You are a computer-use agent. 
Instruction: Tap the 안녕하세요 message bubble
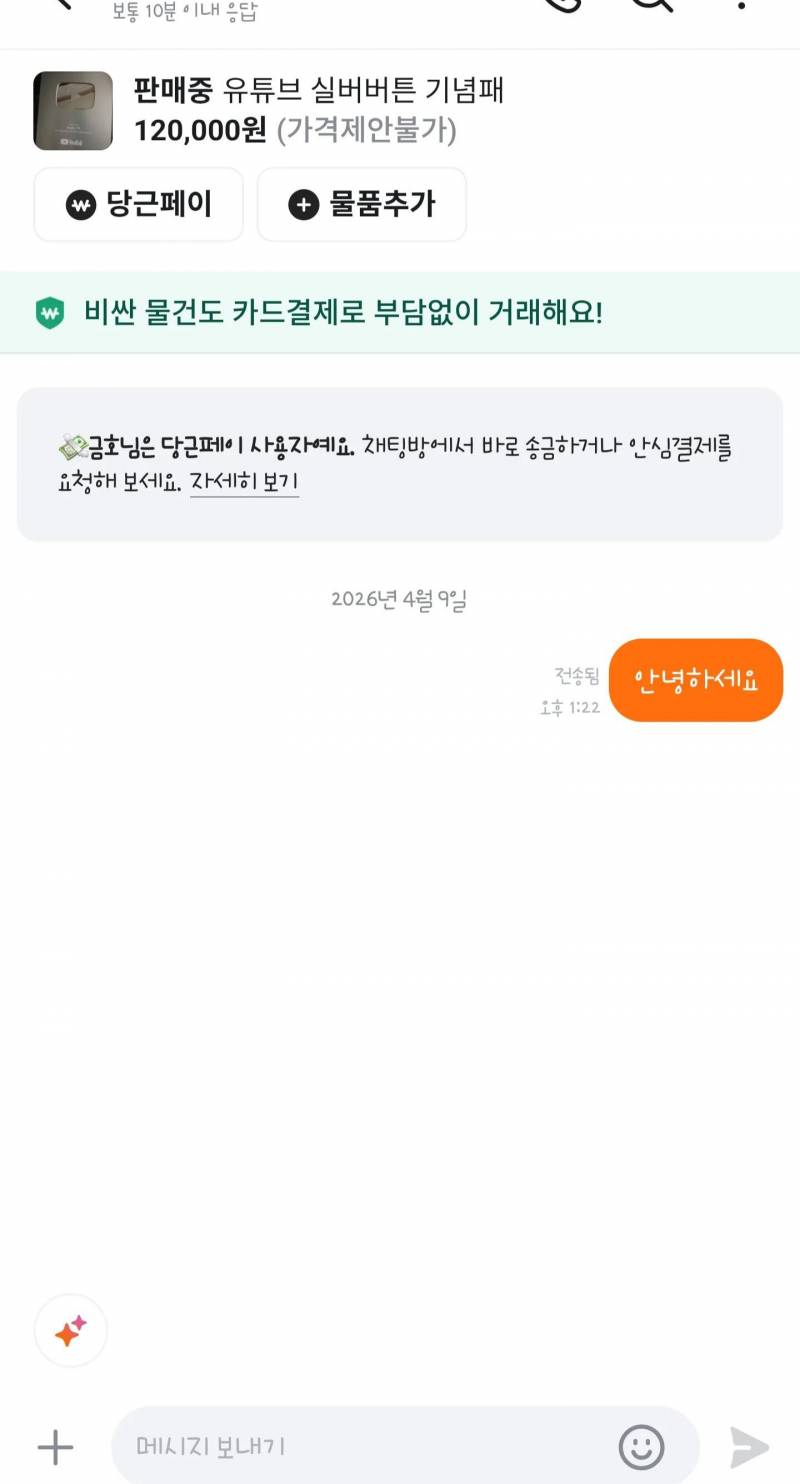pyautogui.click(x=695, y=680)
